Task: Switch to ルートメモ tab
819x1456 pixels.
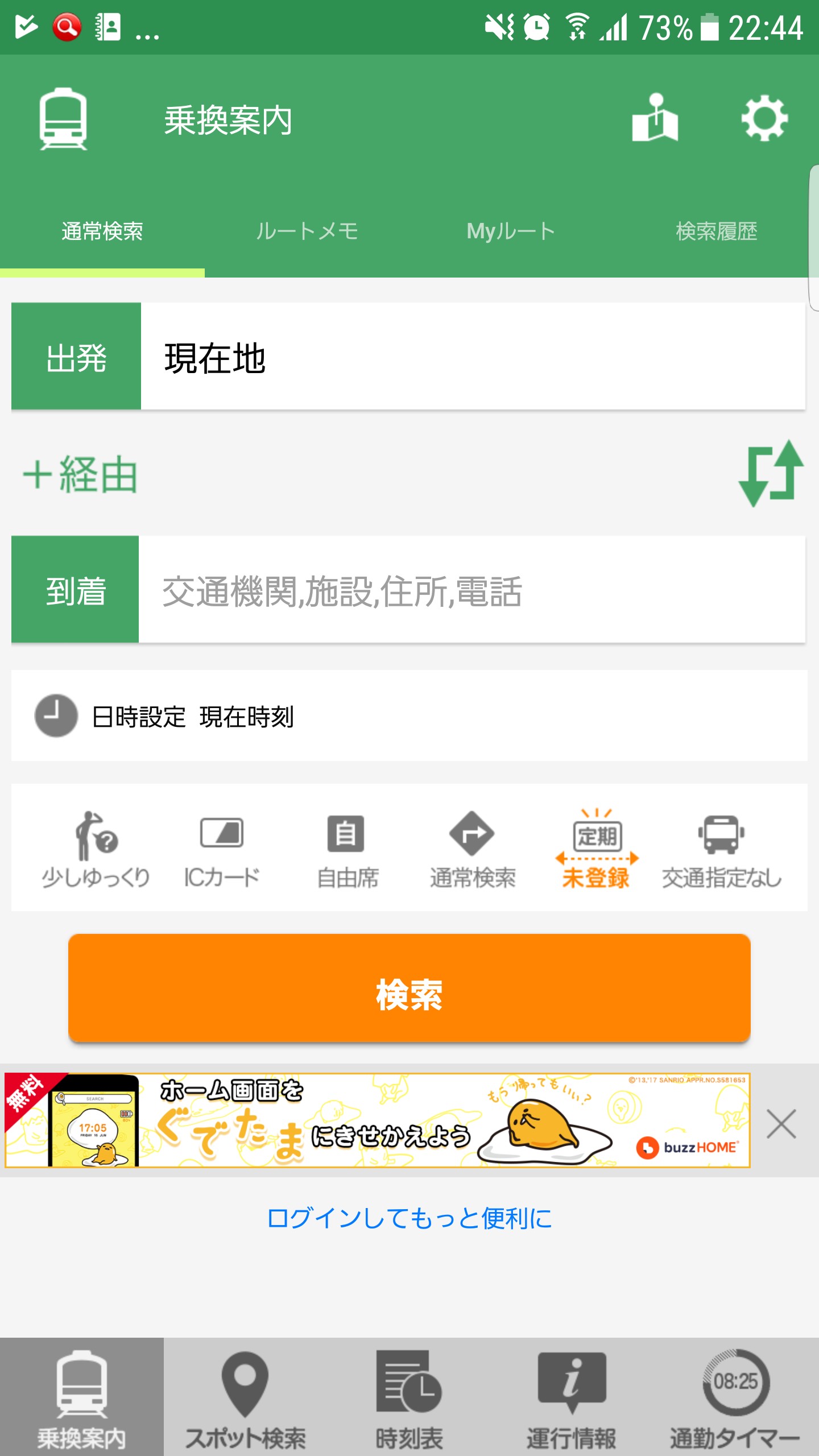Action: (307, 231)
